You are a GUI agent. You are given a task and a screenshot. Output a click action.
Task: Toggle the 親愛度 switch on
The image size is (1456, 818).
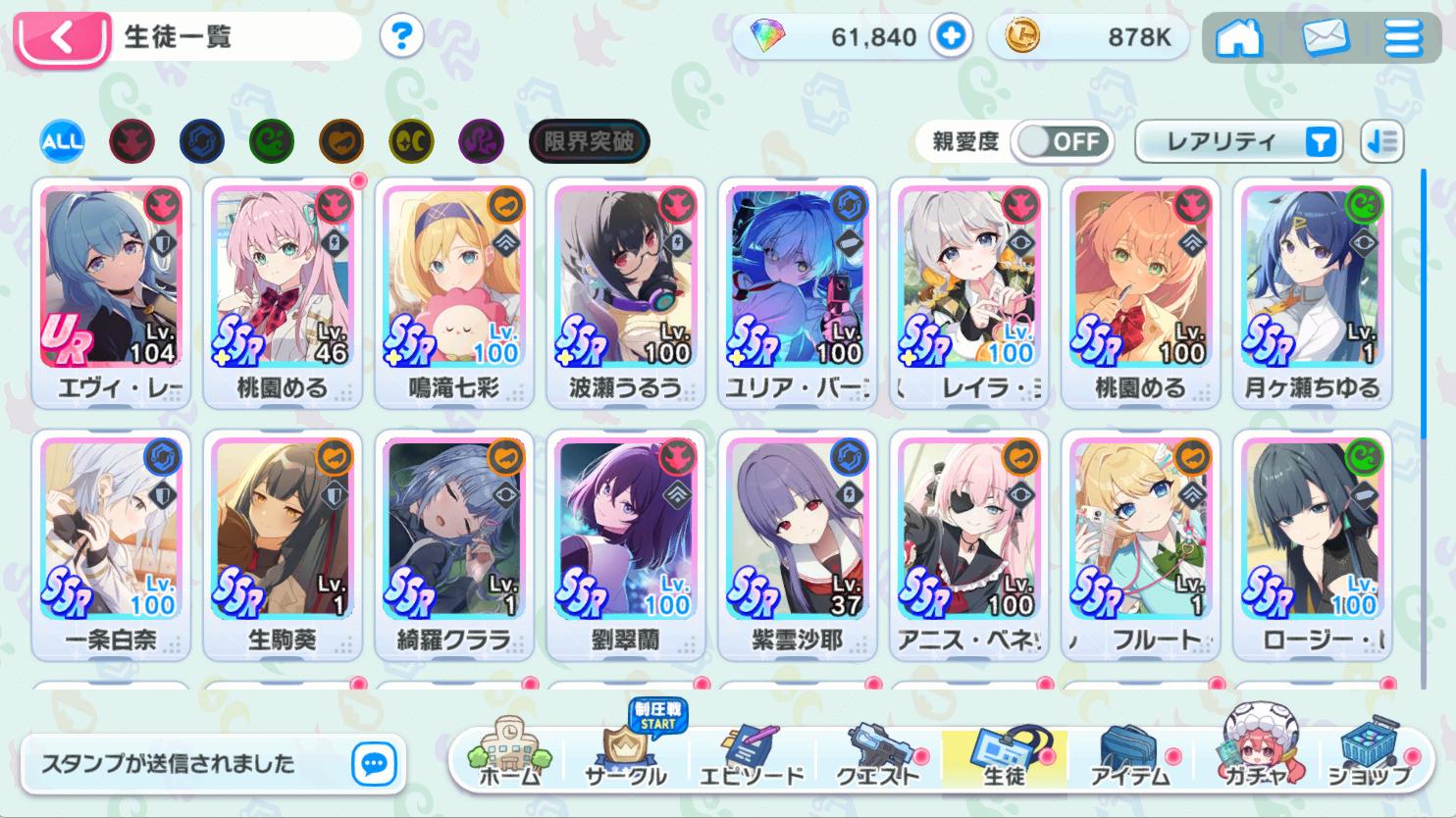pos(1062,142)
